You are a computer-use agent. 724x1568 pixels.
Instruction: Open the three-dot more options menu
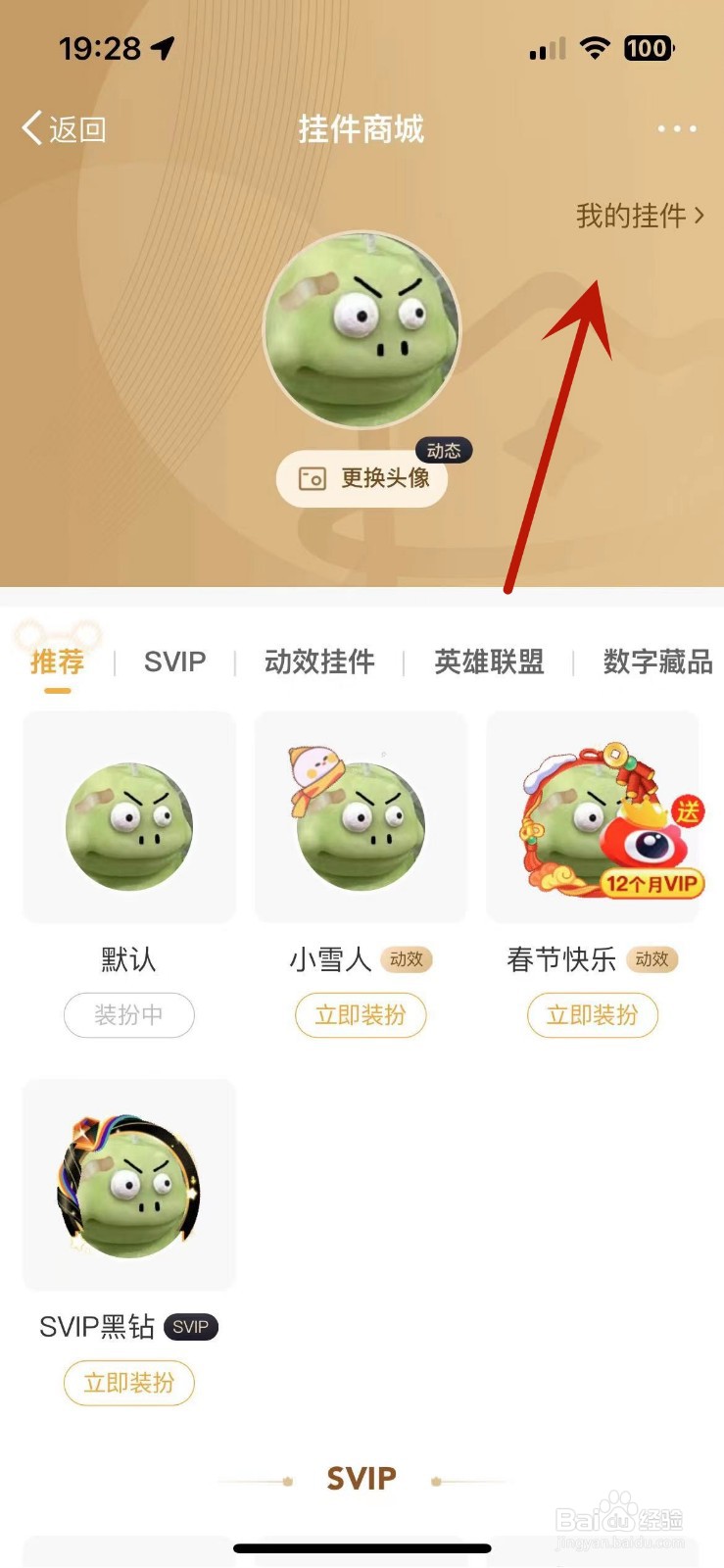pos(675,127)
